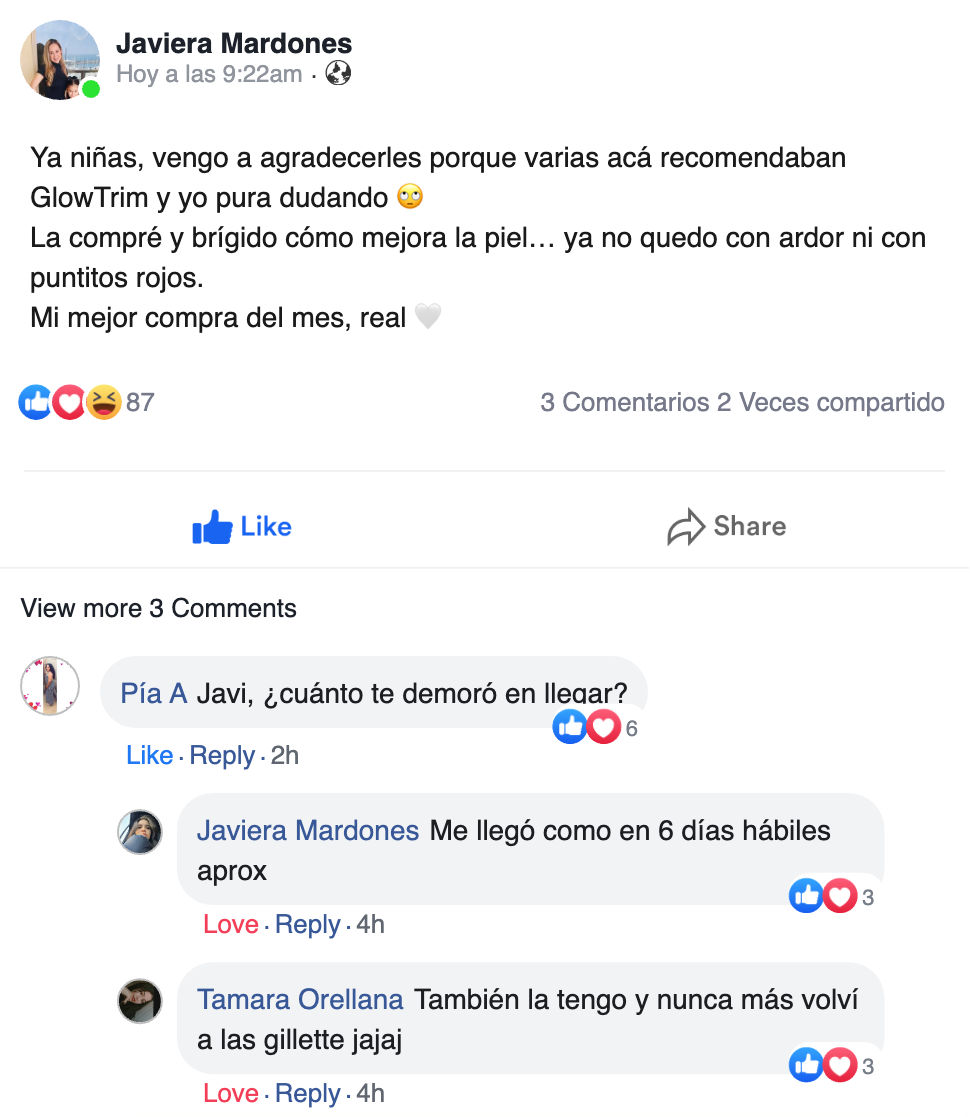Reply to Pía A's comment
The image size is (970, 1117).
[222, 756]
